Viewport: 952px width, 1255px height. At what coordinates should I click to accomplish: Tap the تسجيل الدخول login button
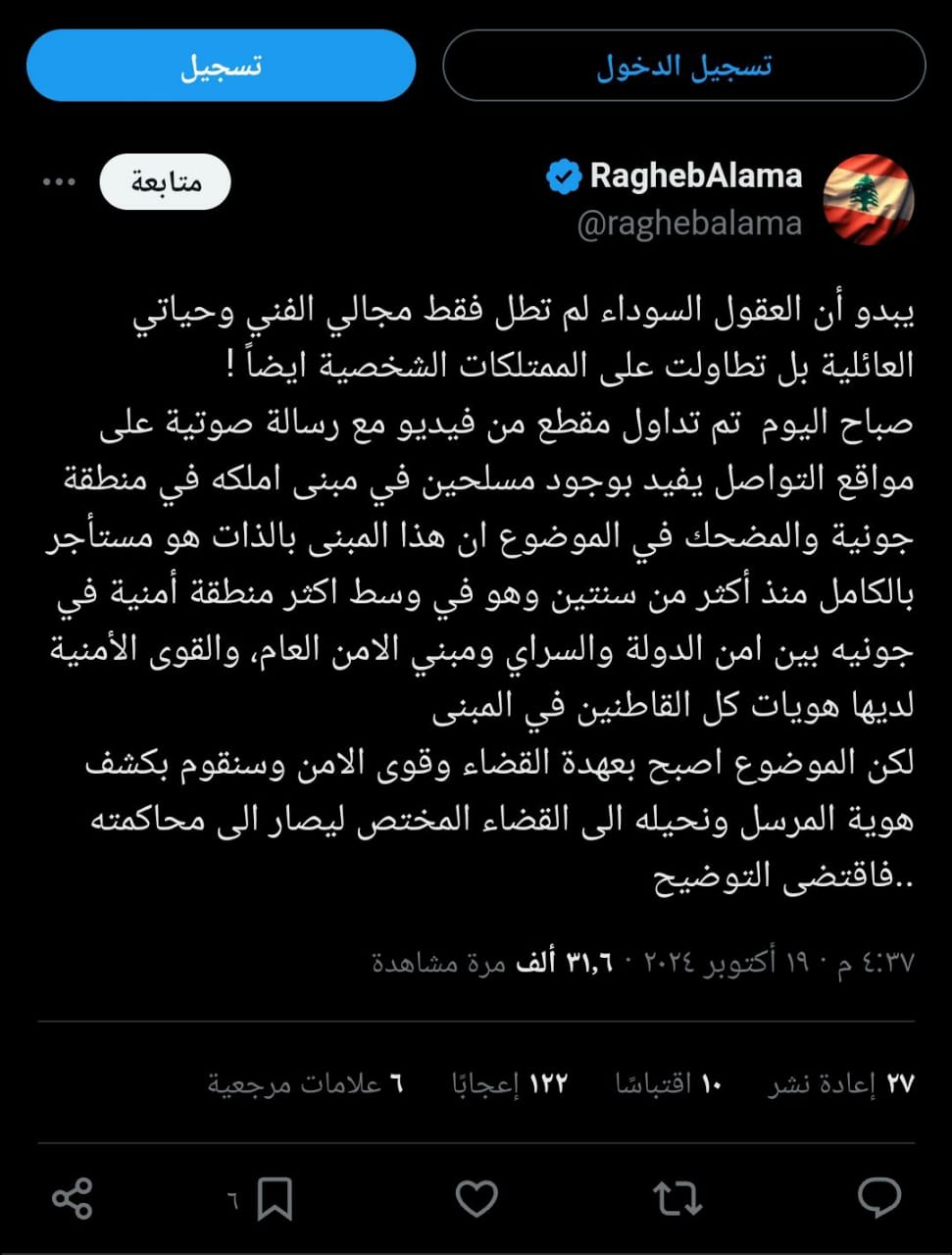click(x=683, y=66)
